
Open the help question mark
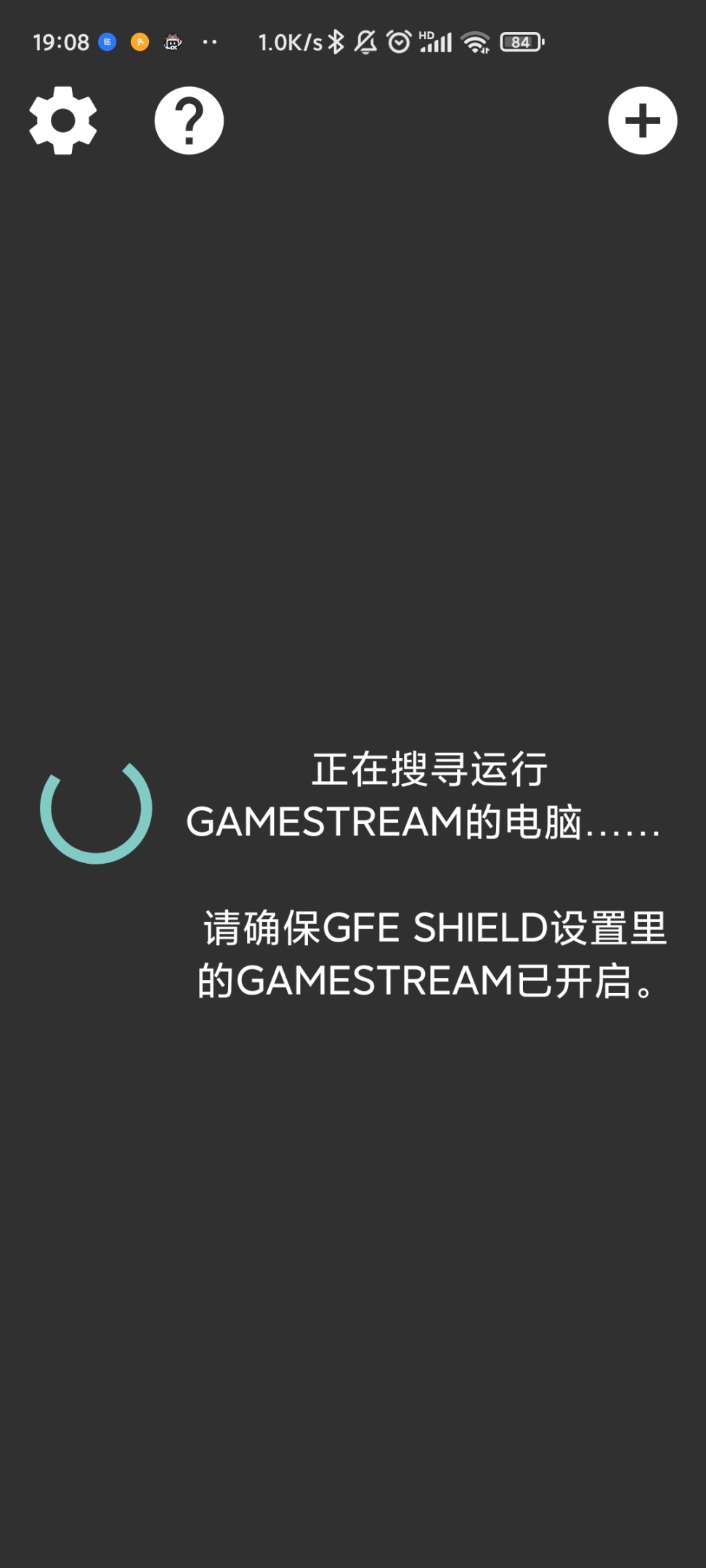tap(189, 121)
